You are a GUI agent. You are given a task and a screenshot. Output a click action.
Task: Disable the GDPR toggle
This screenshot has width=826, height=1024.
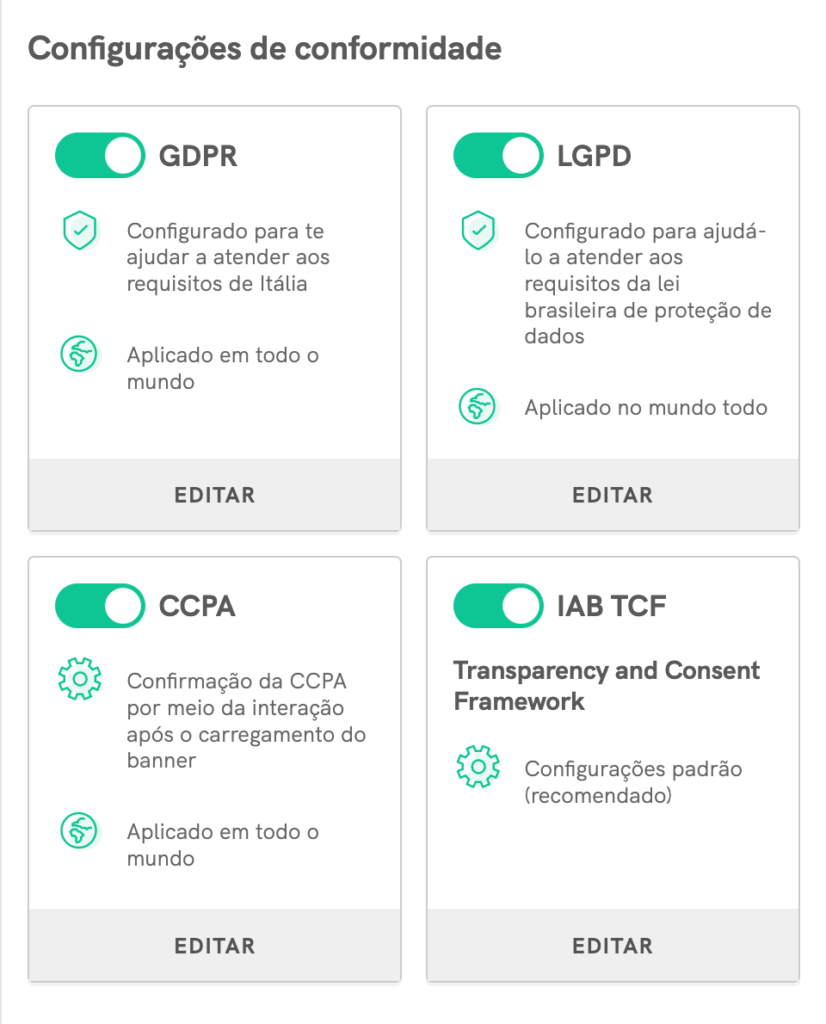pos(100,156)
